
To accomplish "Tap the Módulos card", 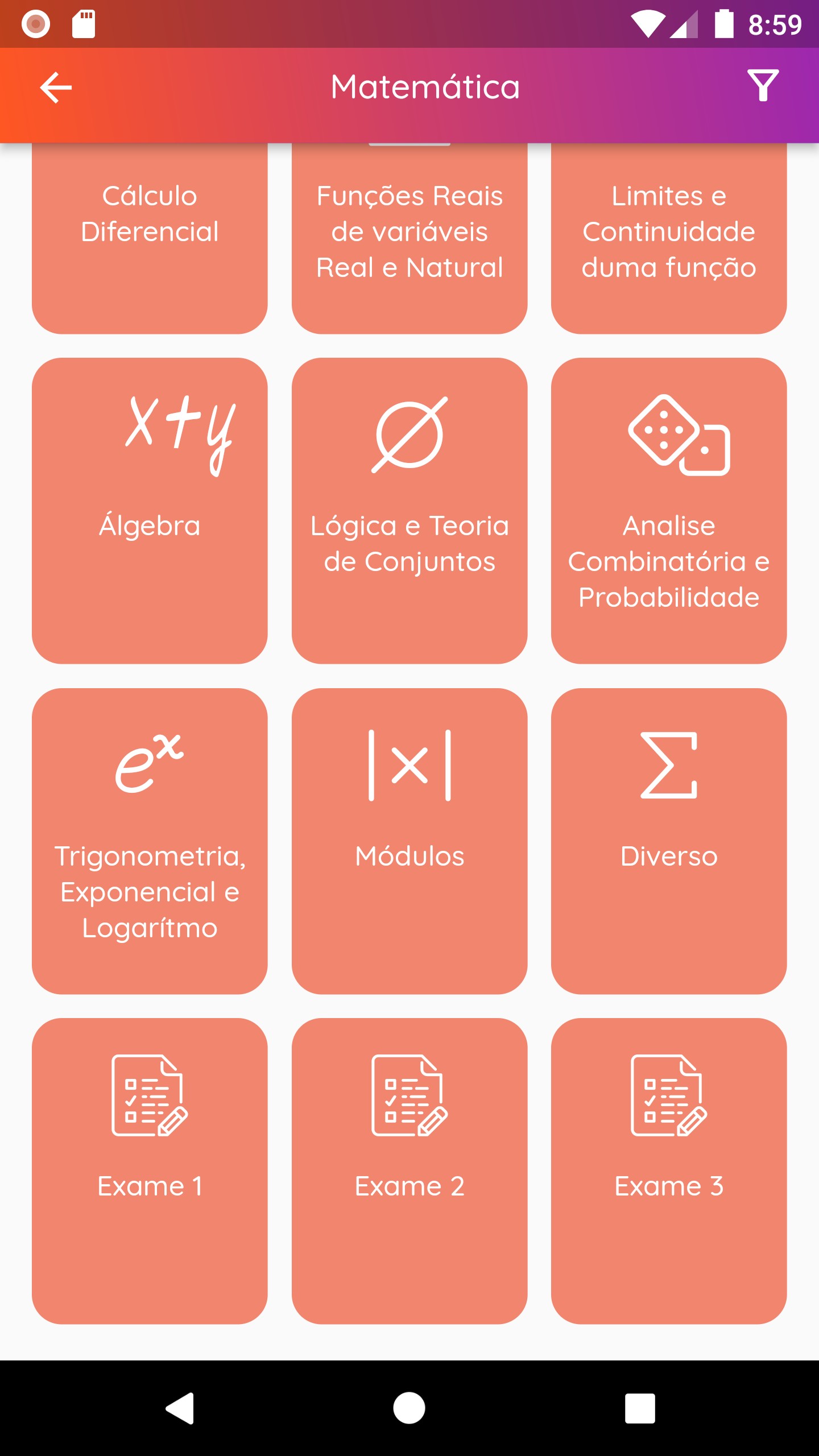I will click(x=409, y=841).
